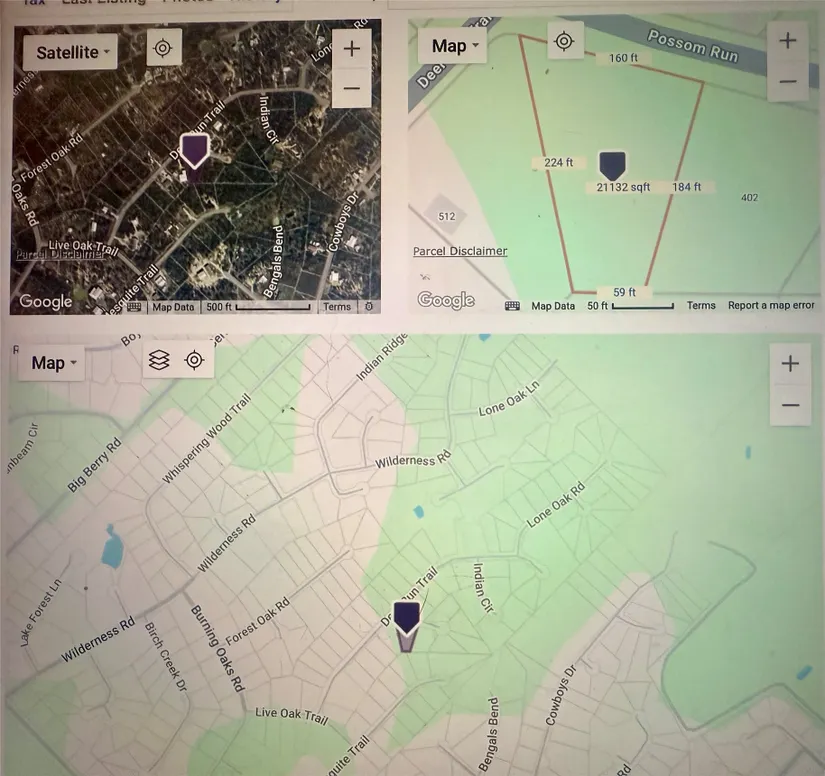Recenter the parcel map with locate icon
The image size is (825, 776).
pos(565,40)
